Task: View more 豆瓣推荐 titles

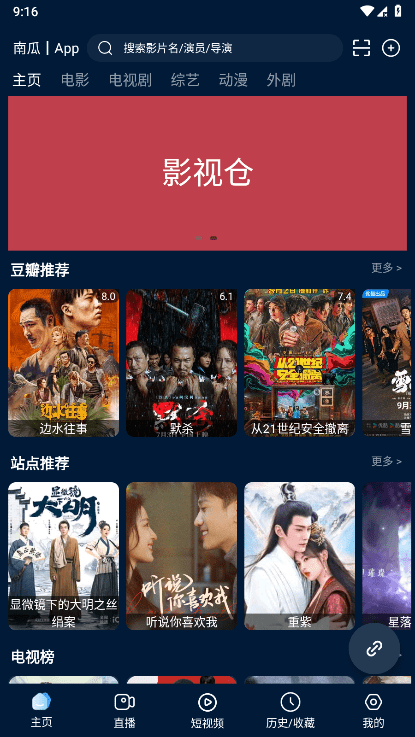Action: (x=386, y=268)
